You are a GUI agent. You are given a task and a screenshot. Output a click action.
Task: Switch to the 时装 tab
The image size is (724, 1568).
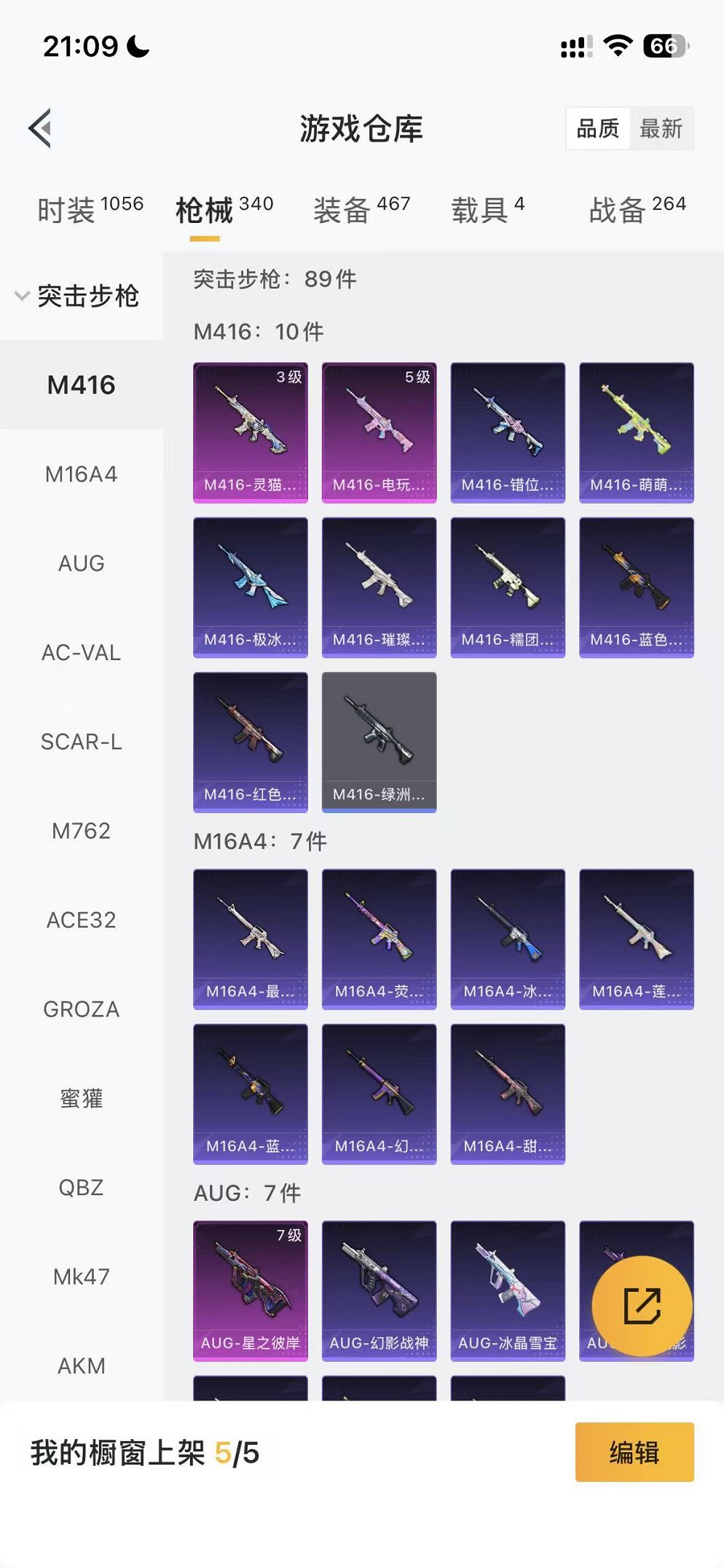coord(90,209)
